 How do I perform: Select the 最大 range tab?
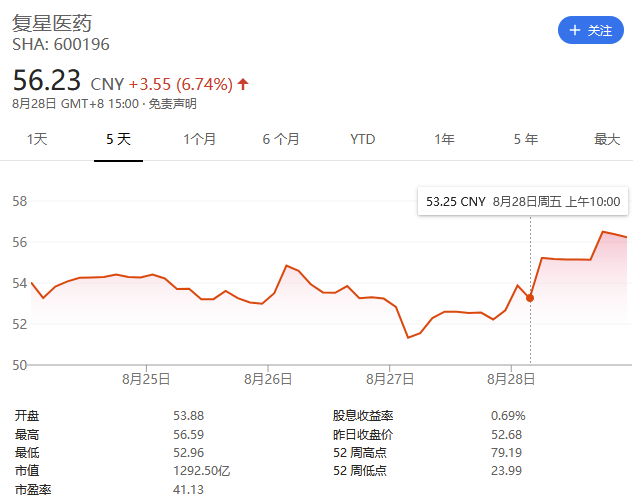607,140
